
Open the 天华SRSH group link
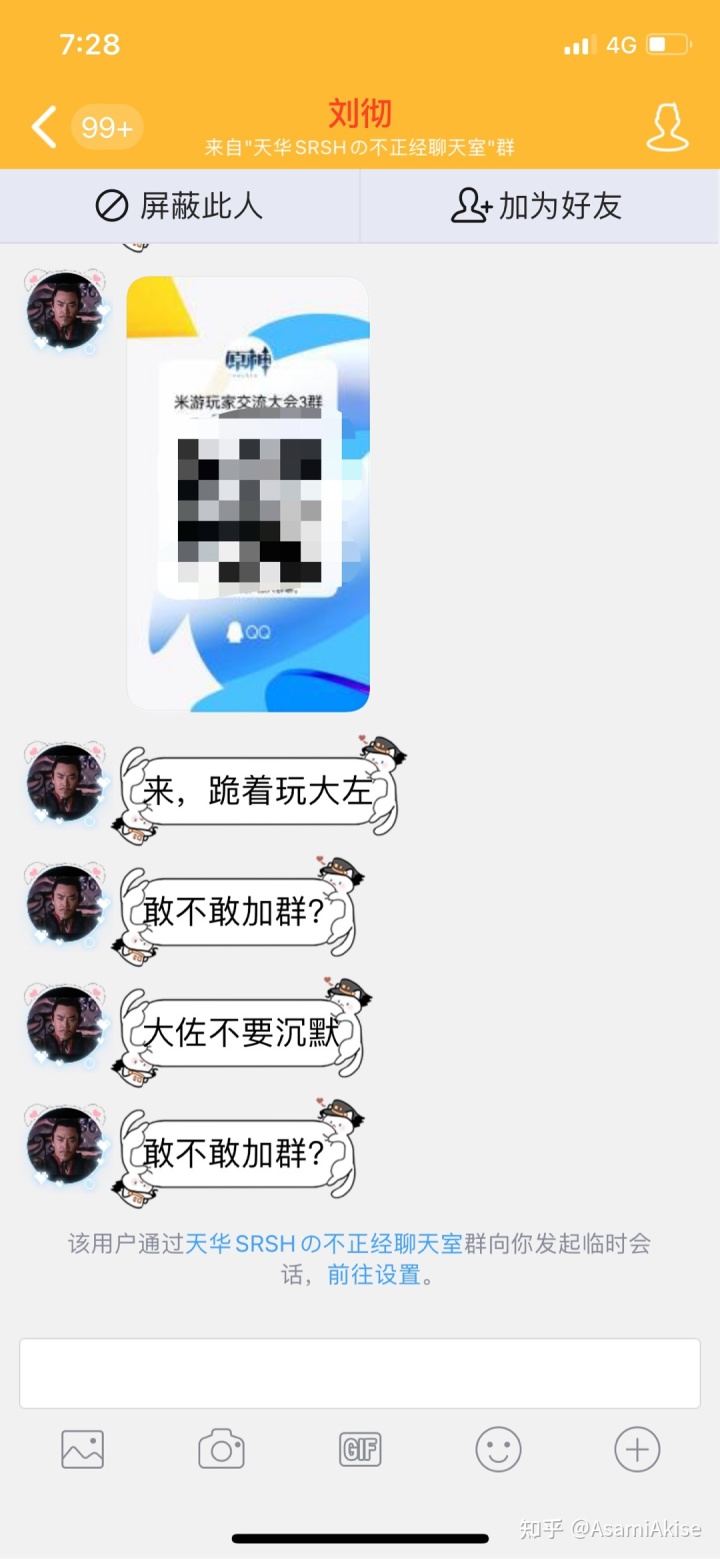point(323,1244)
